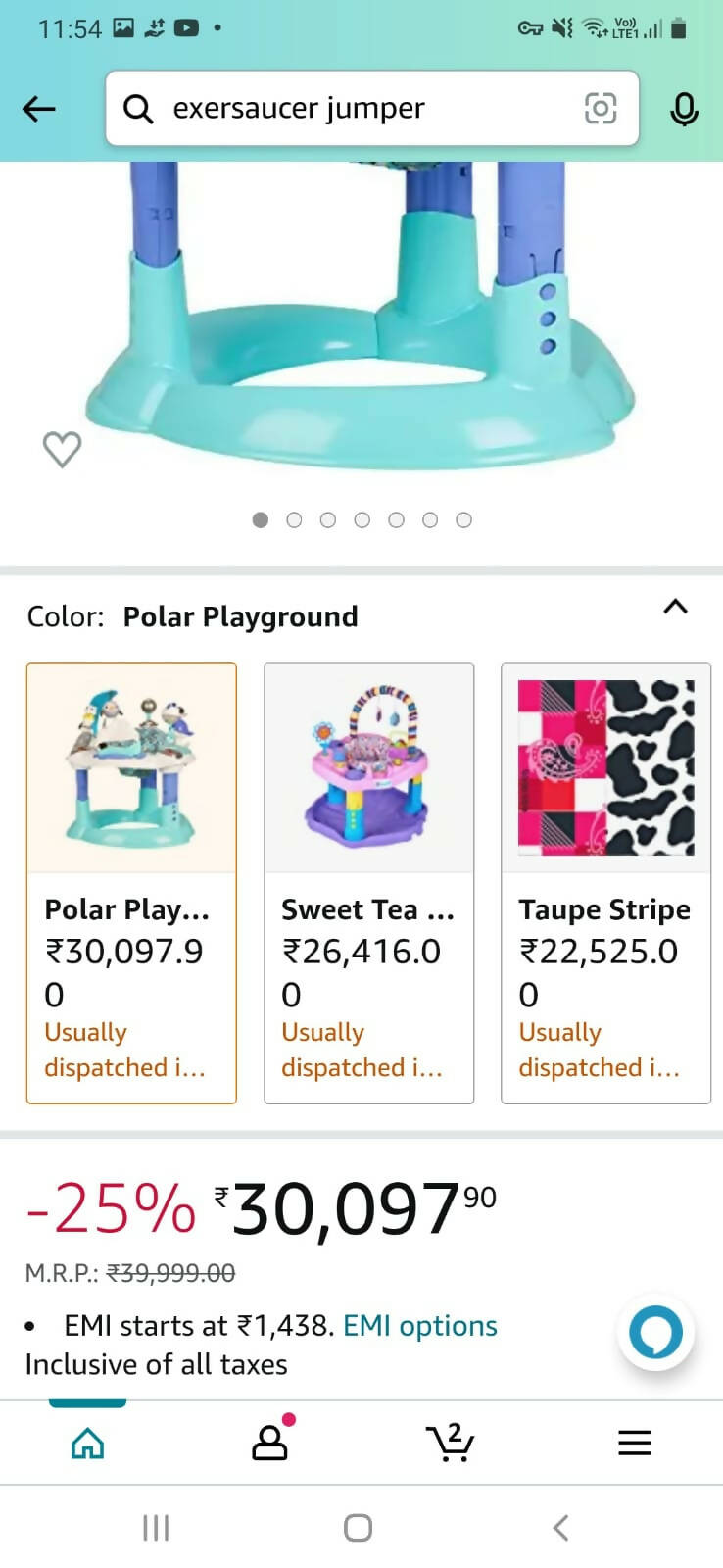Open the hamburger menu tab

tap(634, 1443)
